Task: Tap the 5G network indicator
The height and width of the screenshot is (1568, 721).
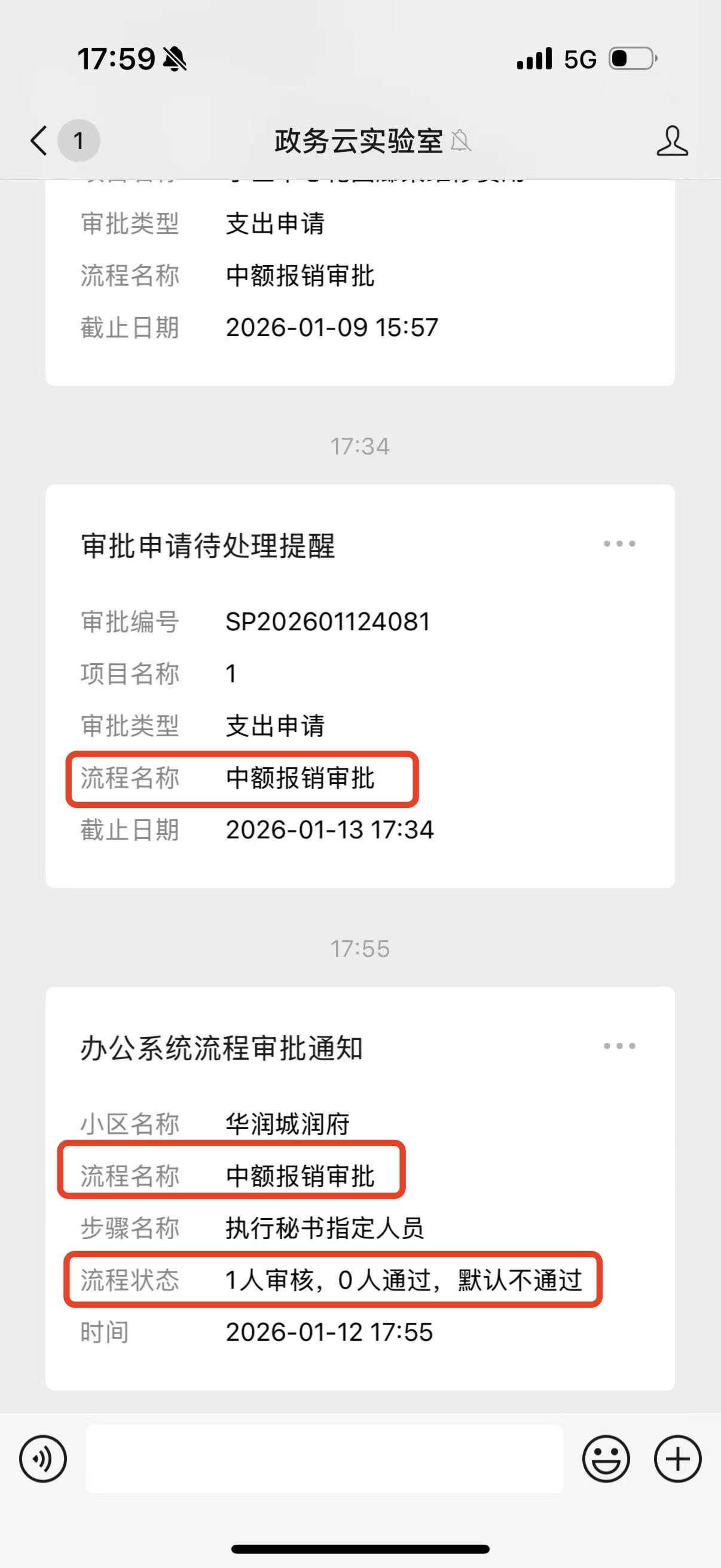Action: click(x=581, y=59)
